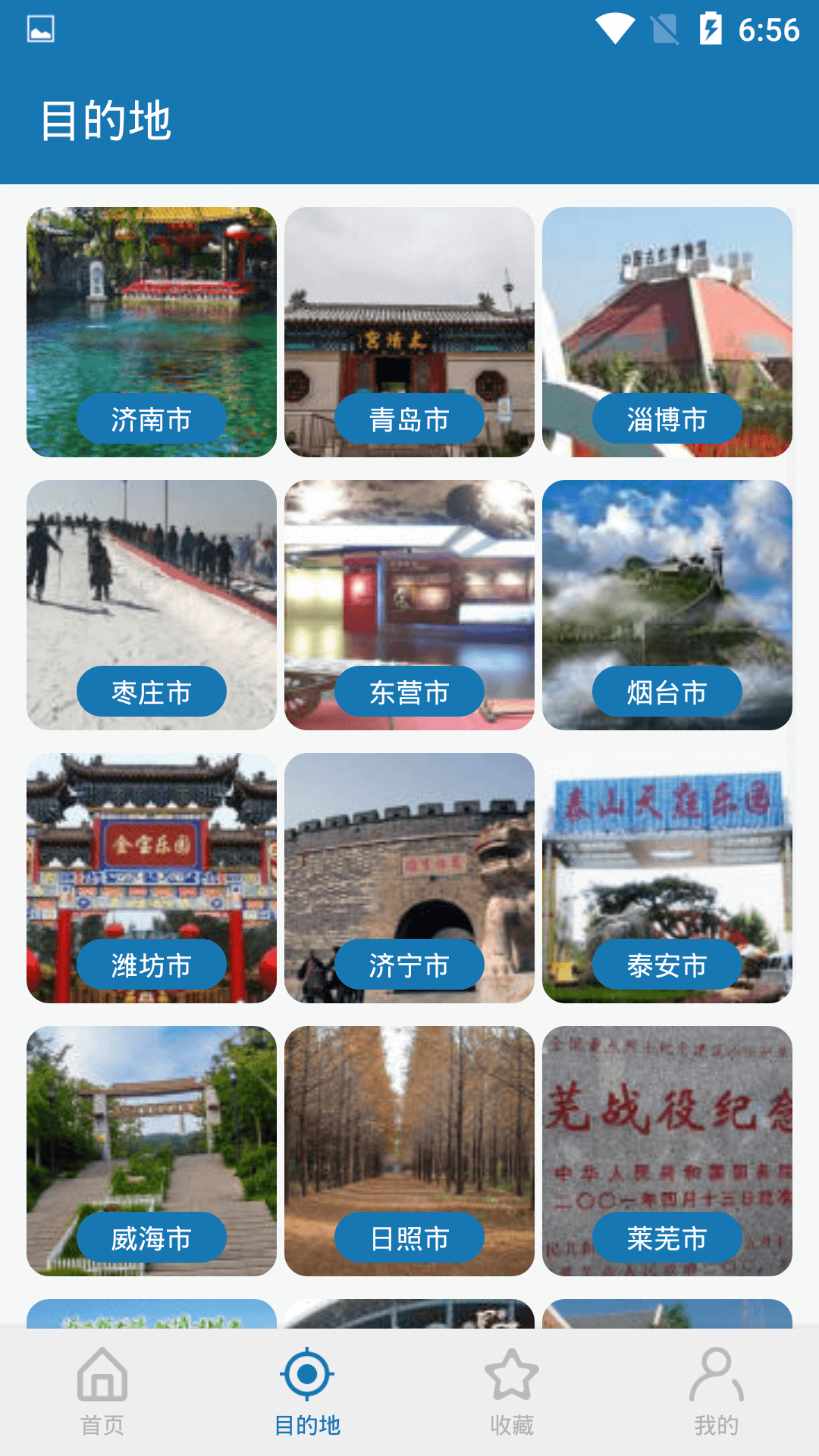This screenshot has height=1456, width=819.
Task: Select the 济南市 city button
Action: tap(150, 418)
